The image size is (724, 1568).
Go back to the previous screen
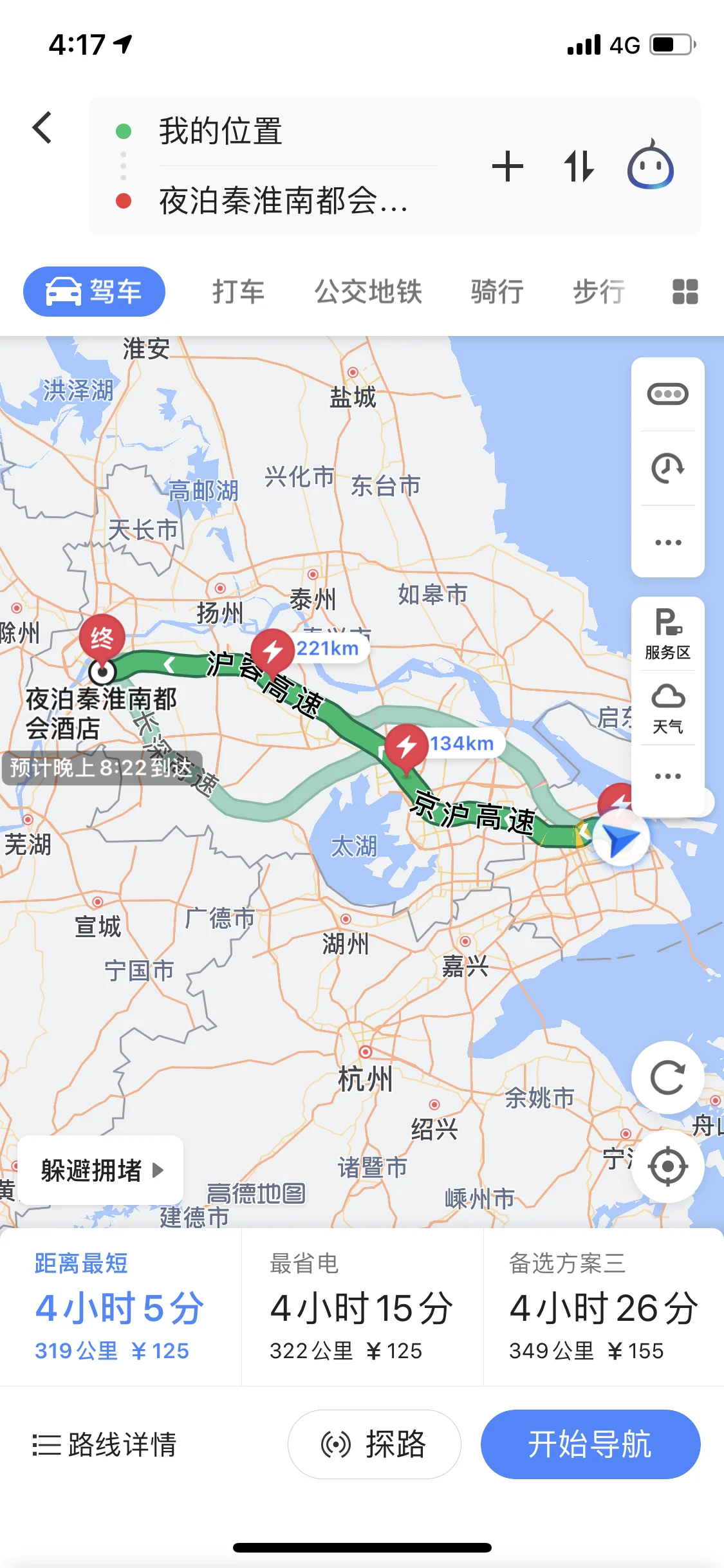[42, 127]
